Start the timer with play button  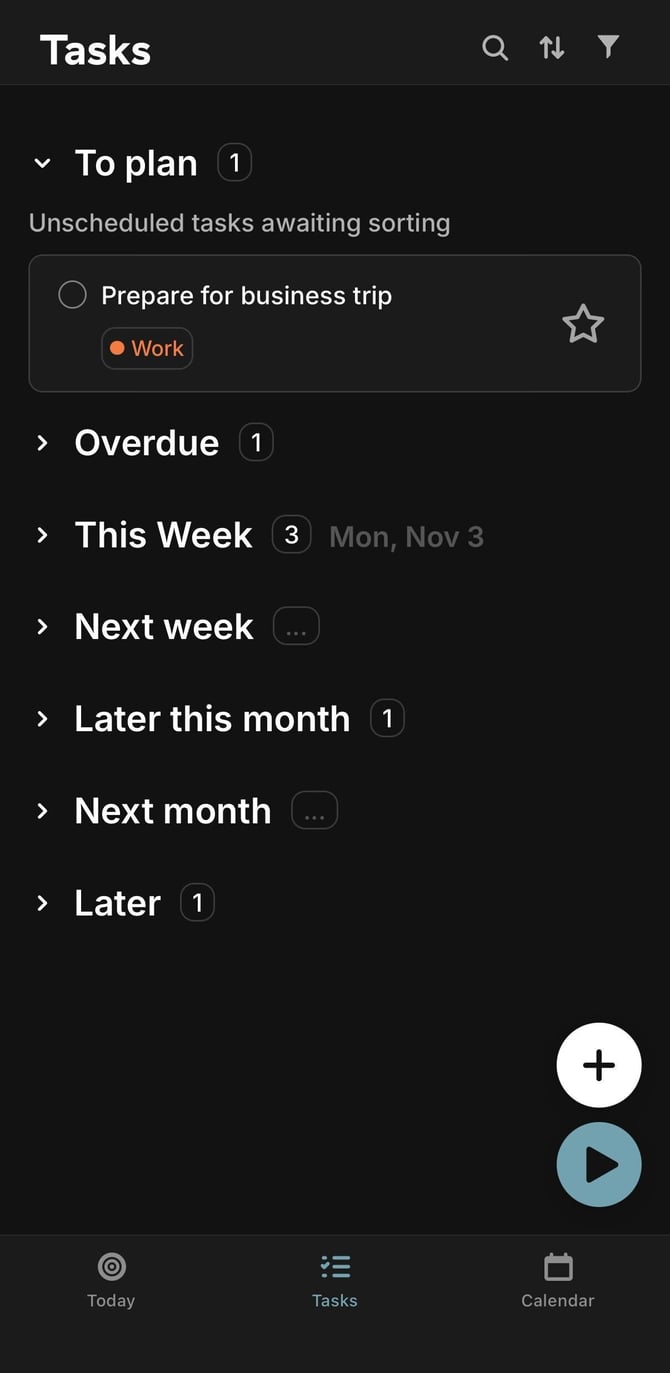(x=598, y=1164)
